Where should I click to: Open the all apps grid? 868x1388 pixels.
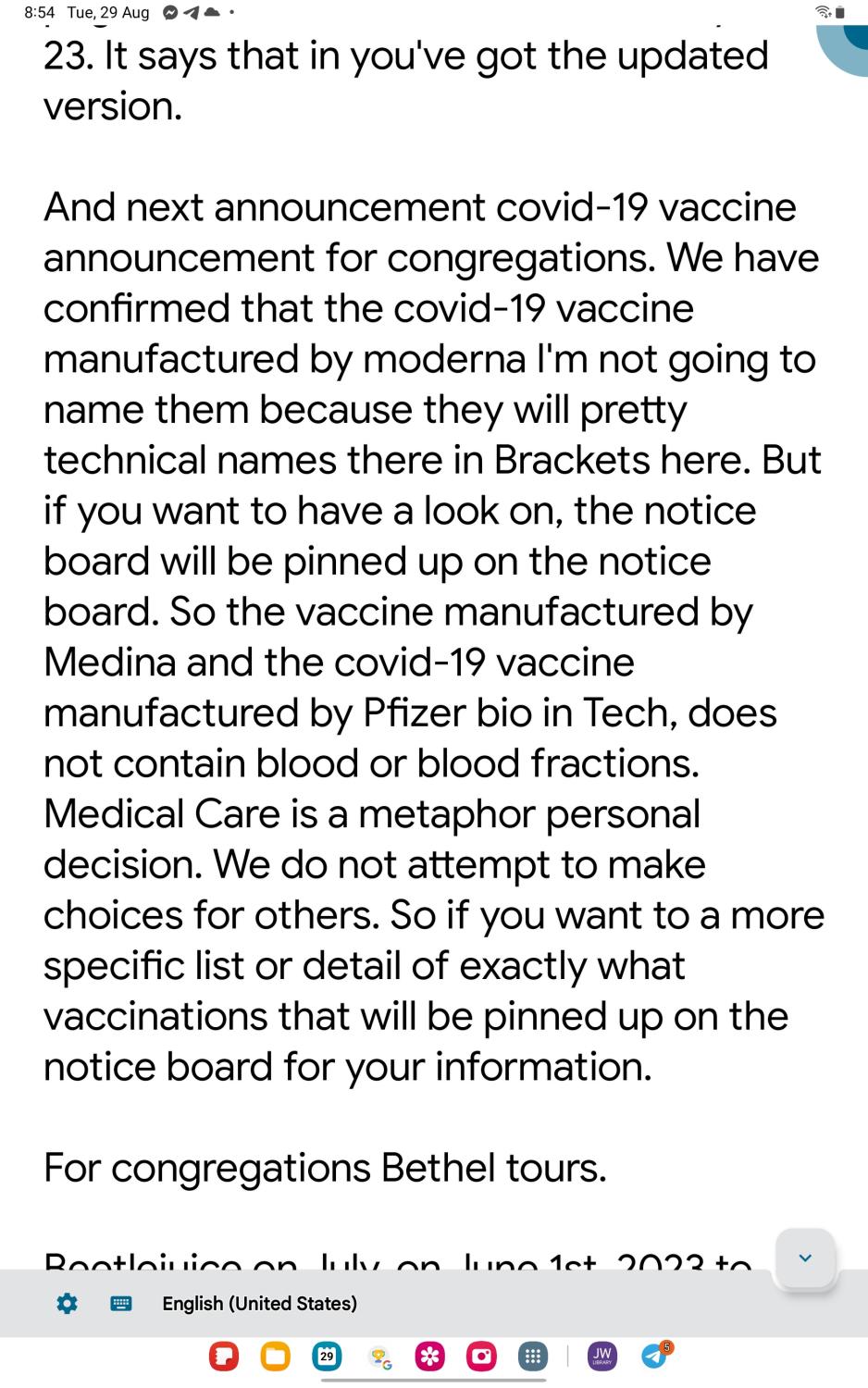(532, 1357)
